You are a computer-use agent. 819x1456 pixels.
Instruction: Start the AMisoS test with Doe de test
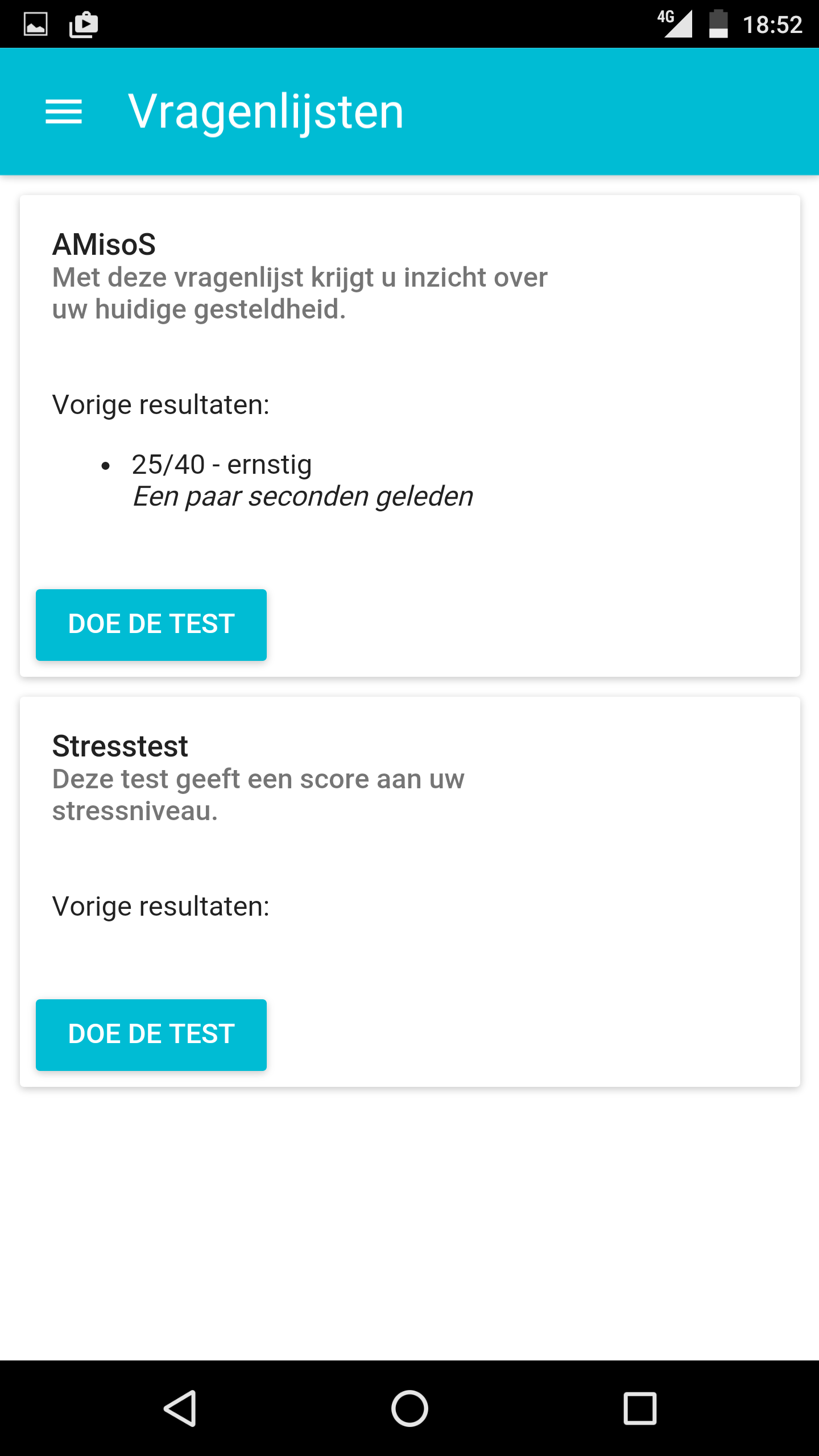(x=151, y=624)
